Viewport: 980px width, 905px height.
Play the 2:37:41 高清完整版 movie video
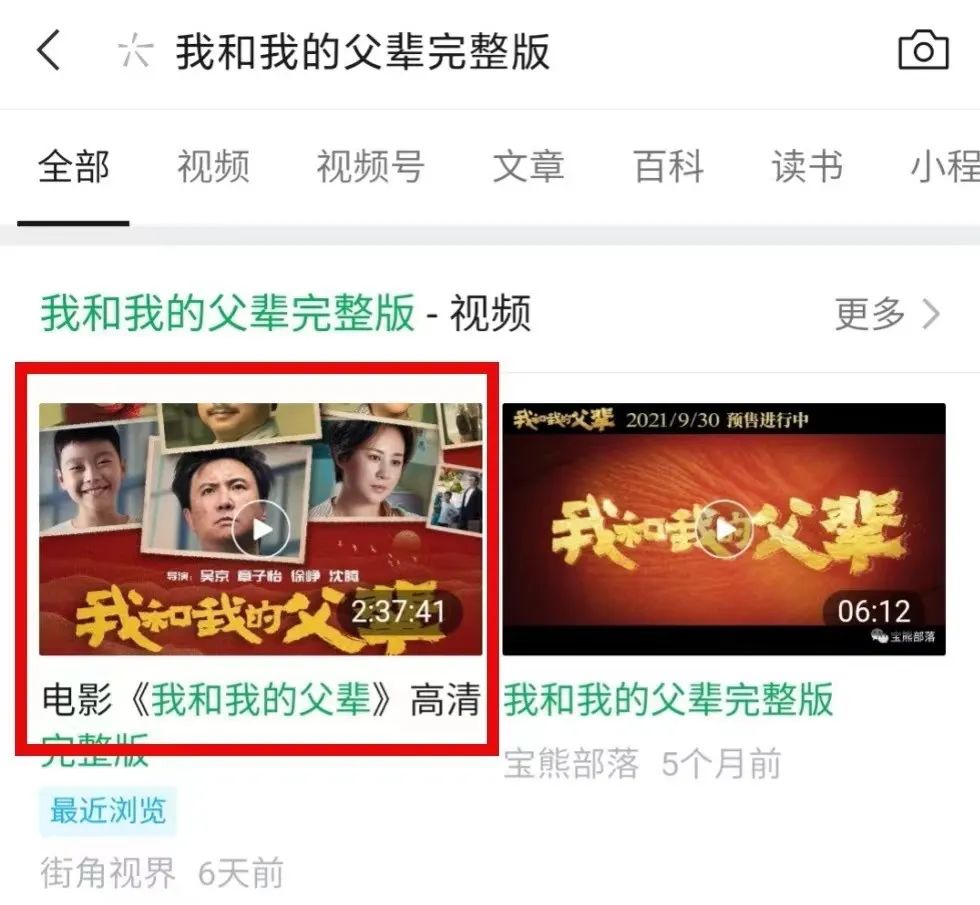click(x=261, y=529)
